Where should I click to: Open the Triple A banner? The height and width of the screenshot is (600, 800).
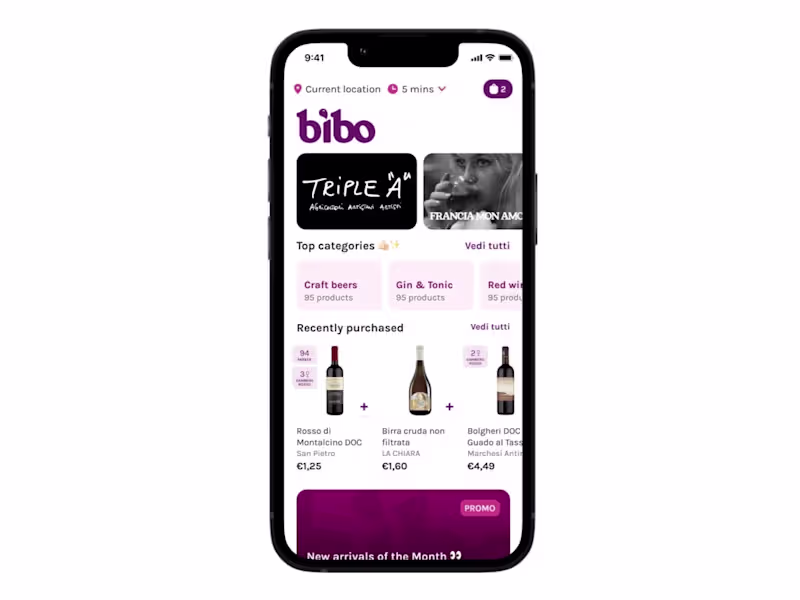pos(356,191)
